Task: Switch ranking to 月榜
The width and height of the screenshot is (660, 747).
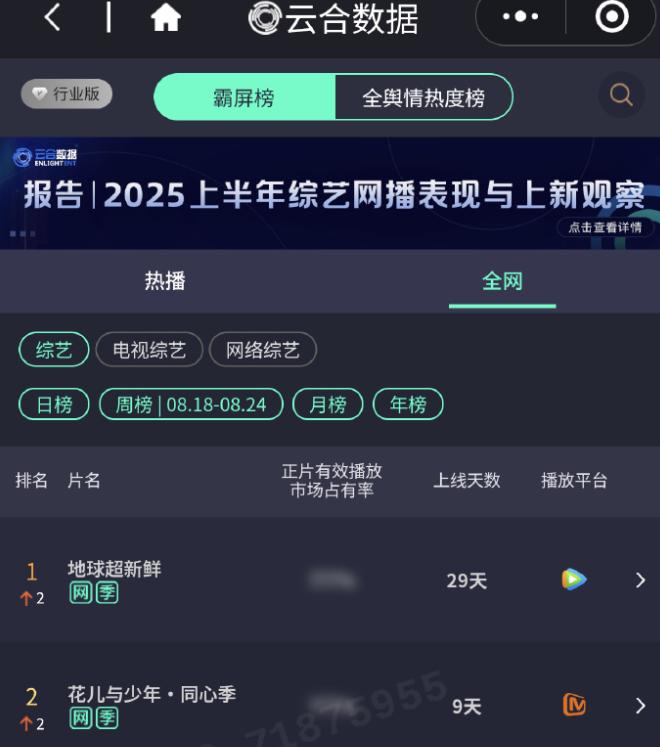Action: point(328,404)
